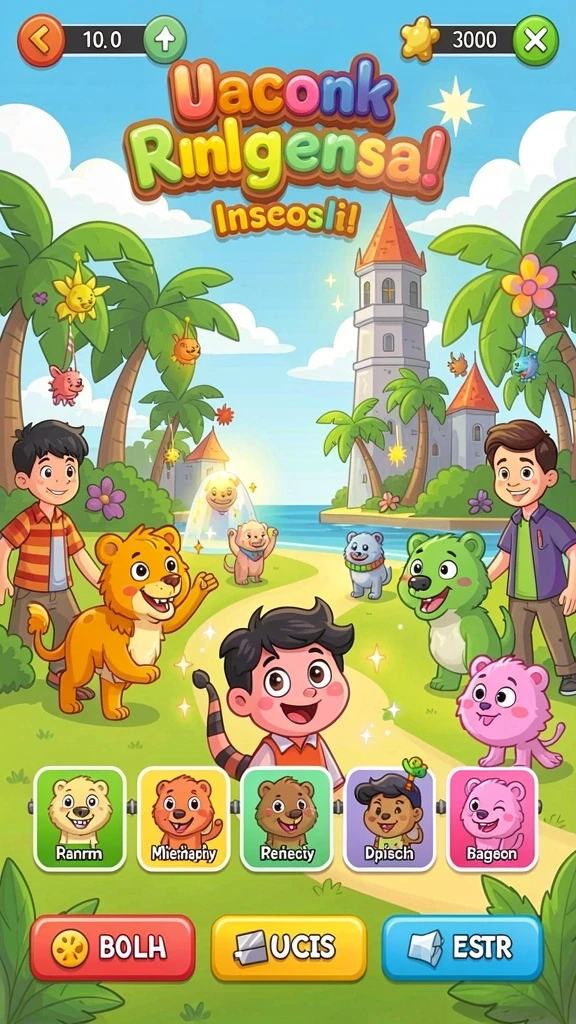This screenshot has height=1024, width=576.
Task: Choose the Miemaphy character card
Action: (184, 819)
